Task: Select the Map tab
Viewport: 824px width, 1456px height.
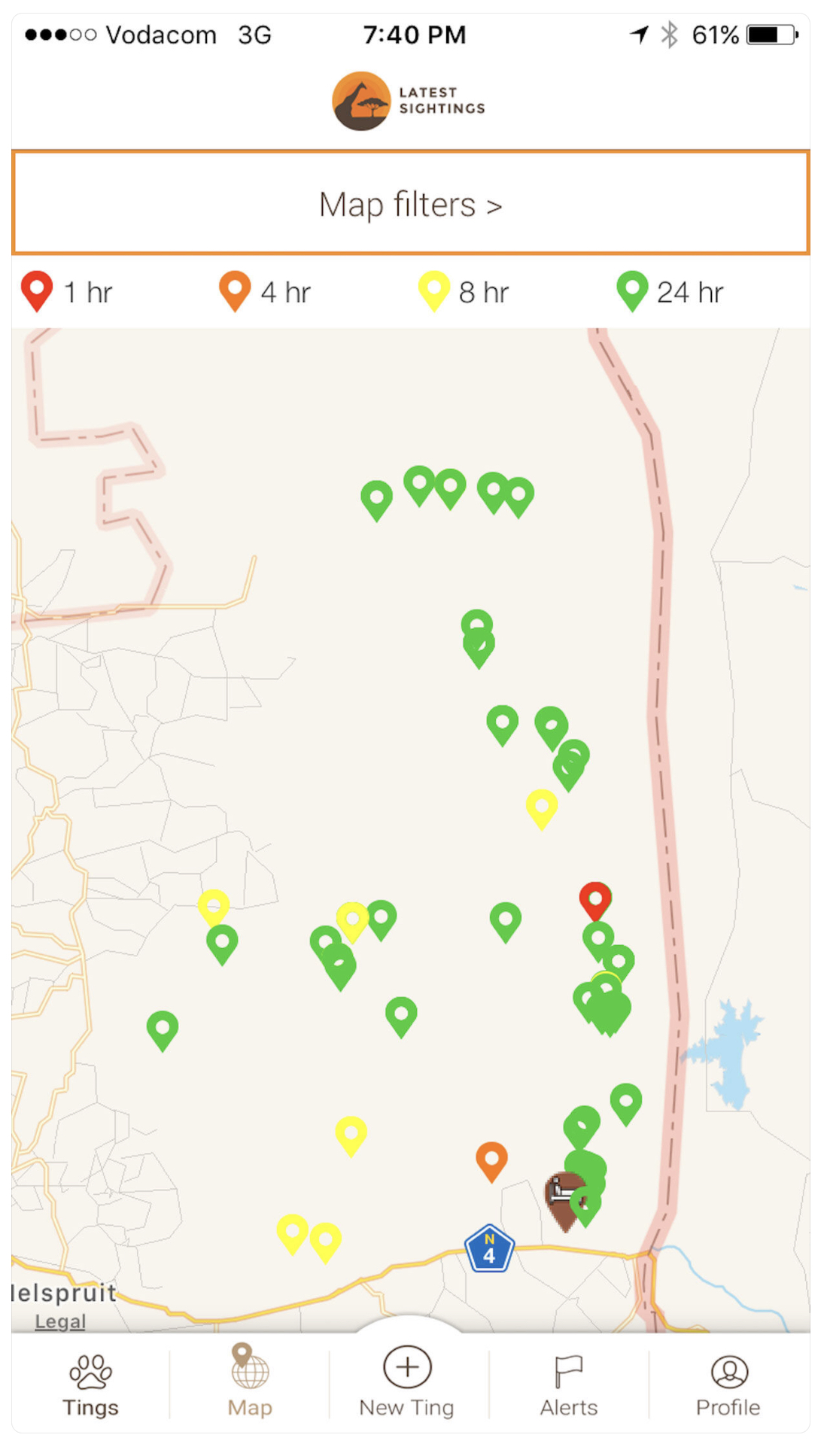Action: 250,1382
